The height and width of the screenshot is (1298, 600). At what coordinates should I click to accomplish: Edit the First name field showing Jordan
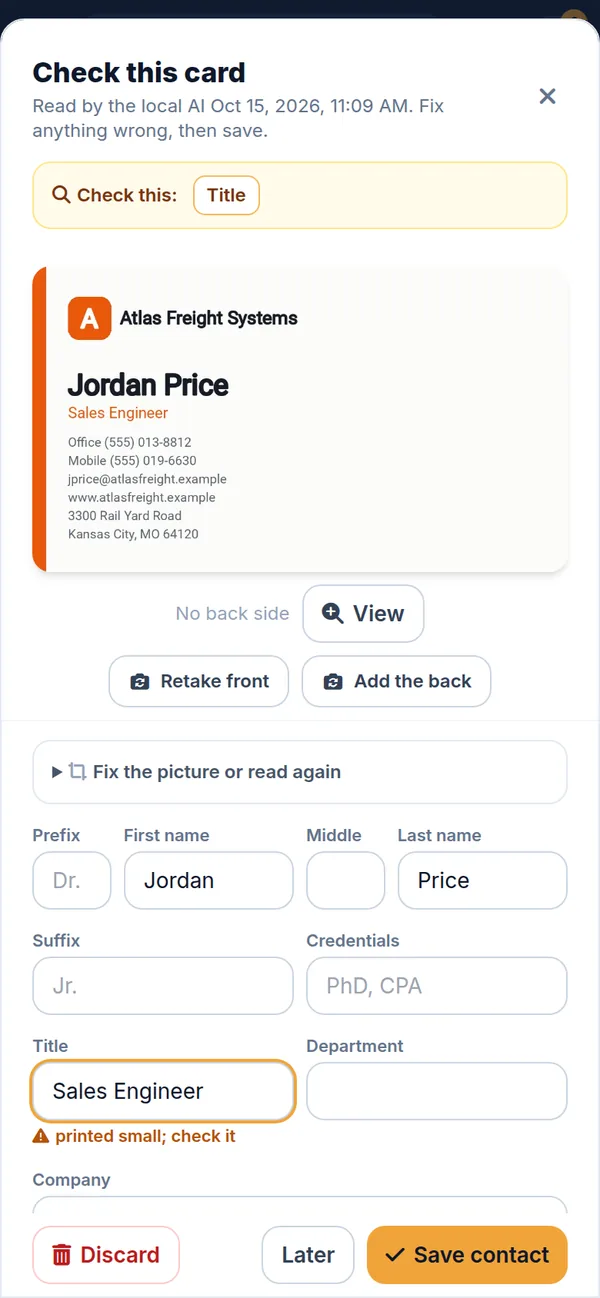click(209, 880)
